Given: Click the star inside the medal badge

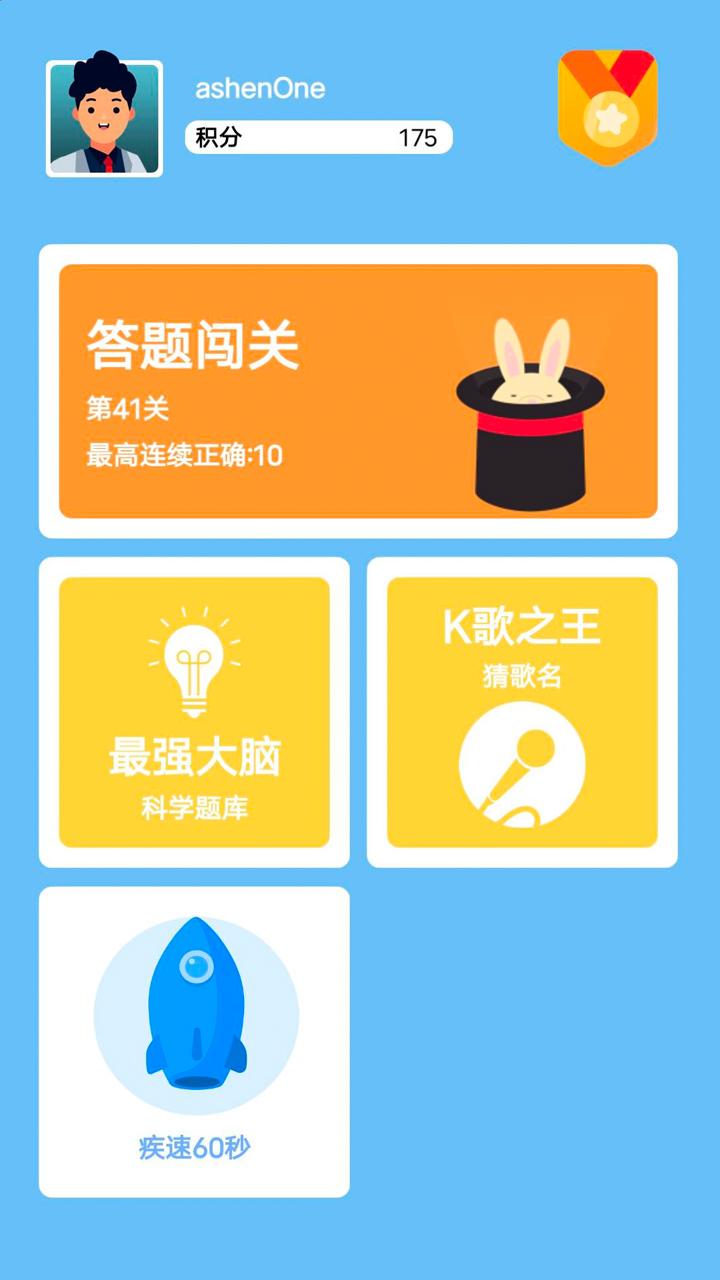Looking at the screenshot, I should pyautogui.click(x=608, y=117).
